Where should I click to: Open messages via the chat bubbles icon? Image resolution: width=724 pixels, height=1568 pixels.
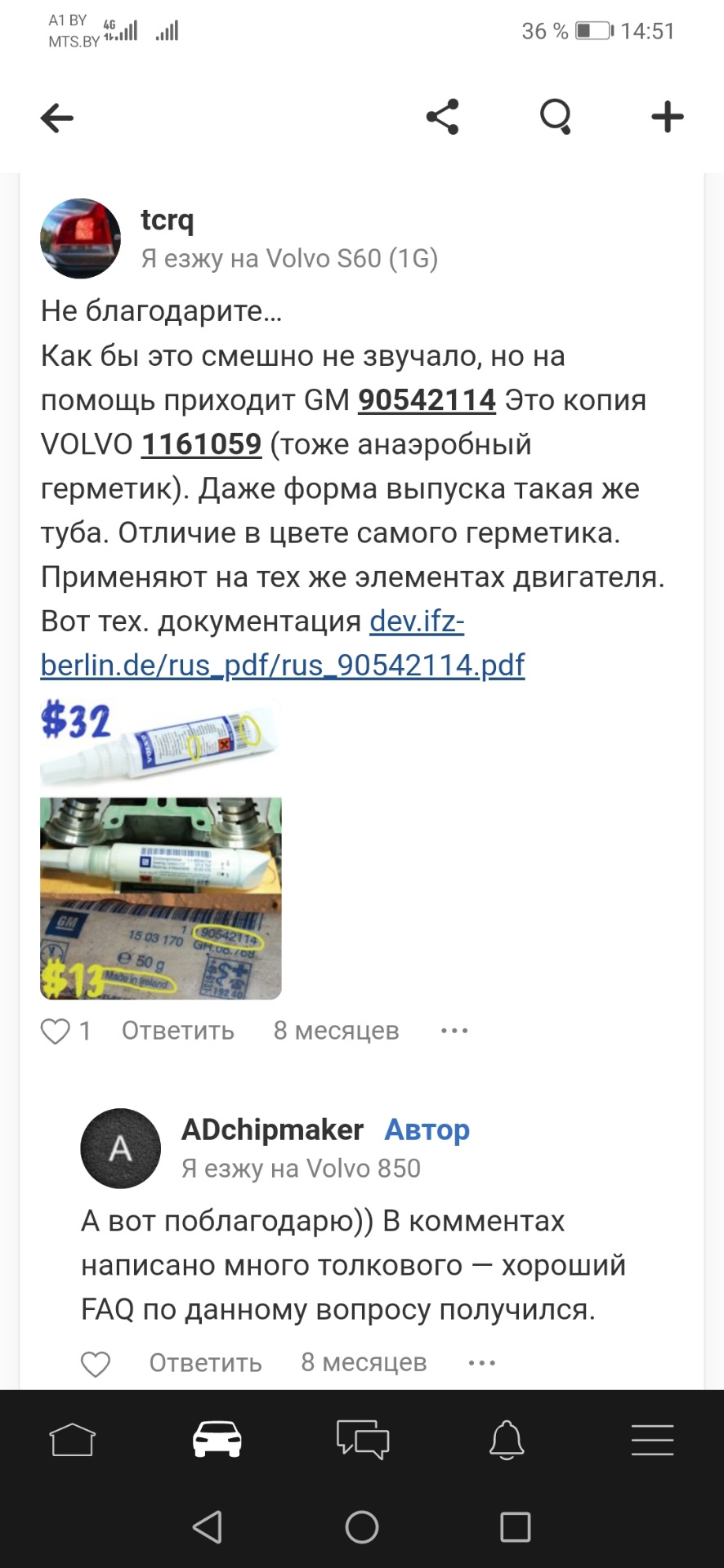click(x=362, y=1440)
